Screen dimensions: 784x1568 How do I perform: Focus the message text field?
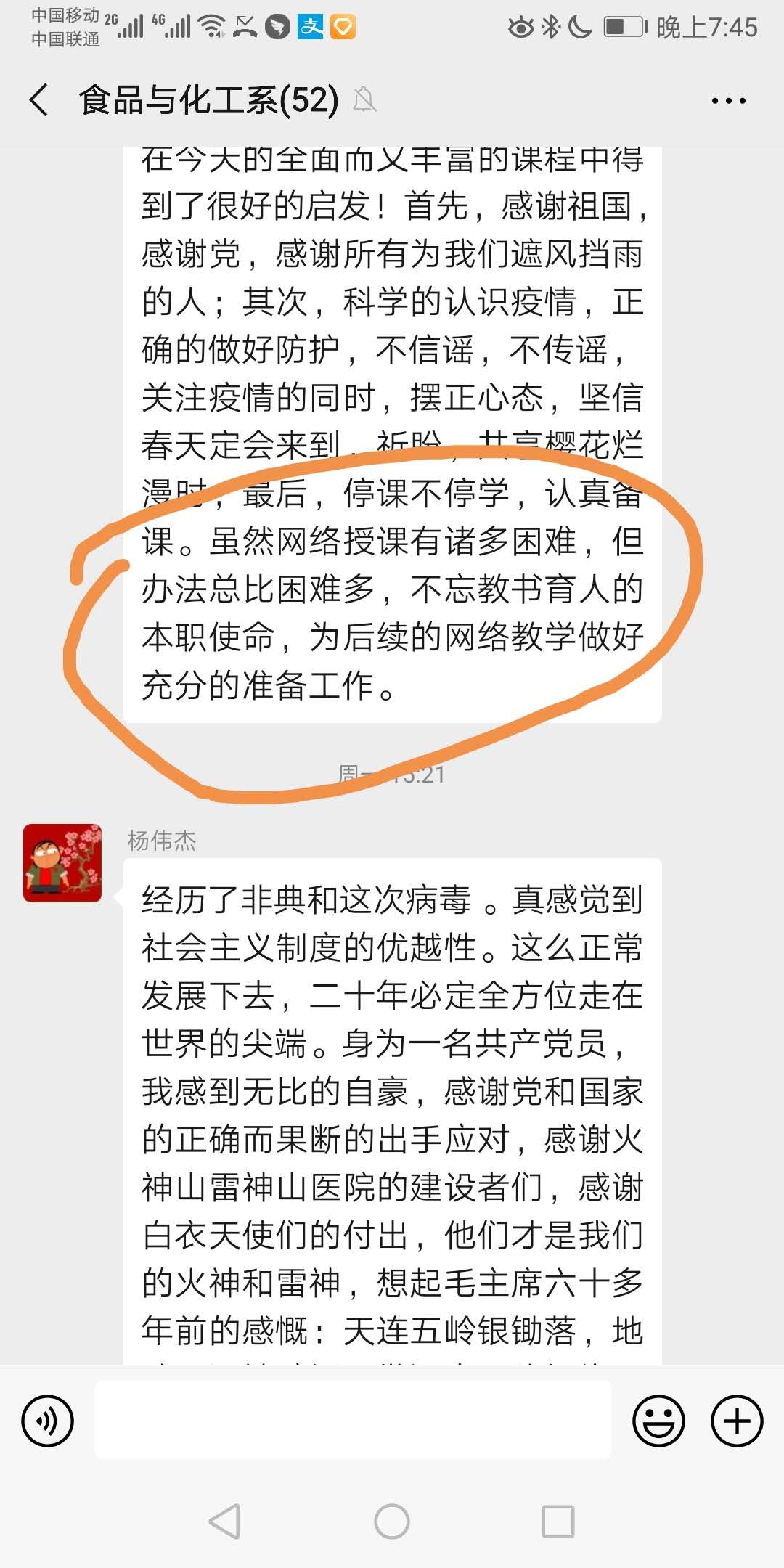(353, 1421)
